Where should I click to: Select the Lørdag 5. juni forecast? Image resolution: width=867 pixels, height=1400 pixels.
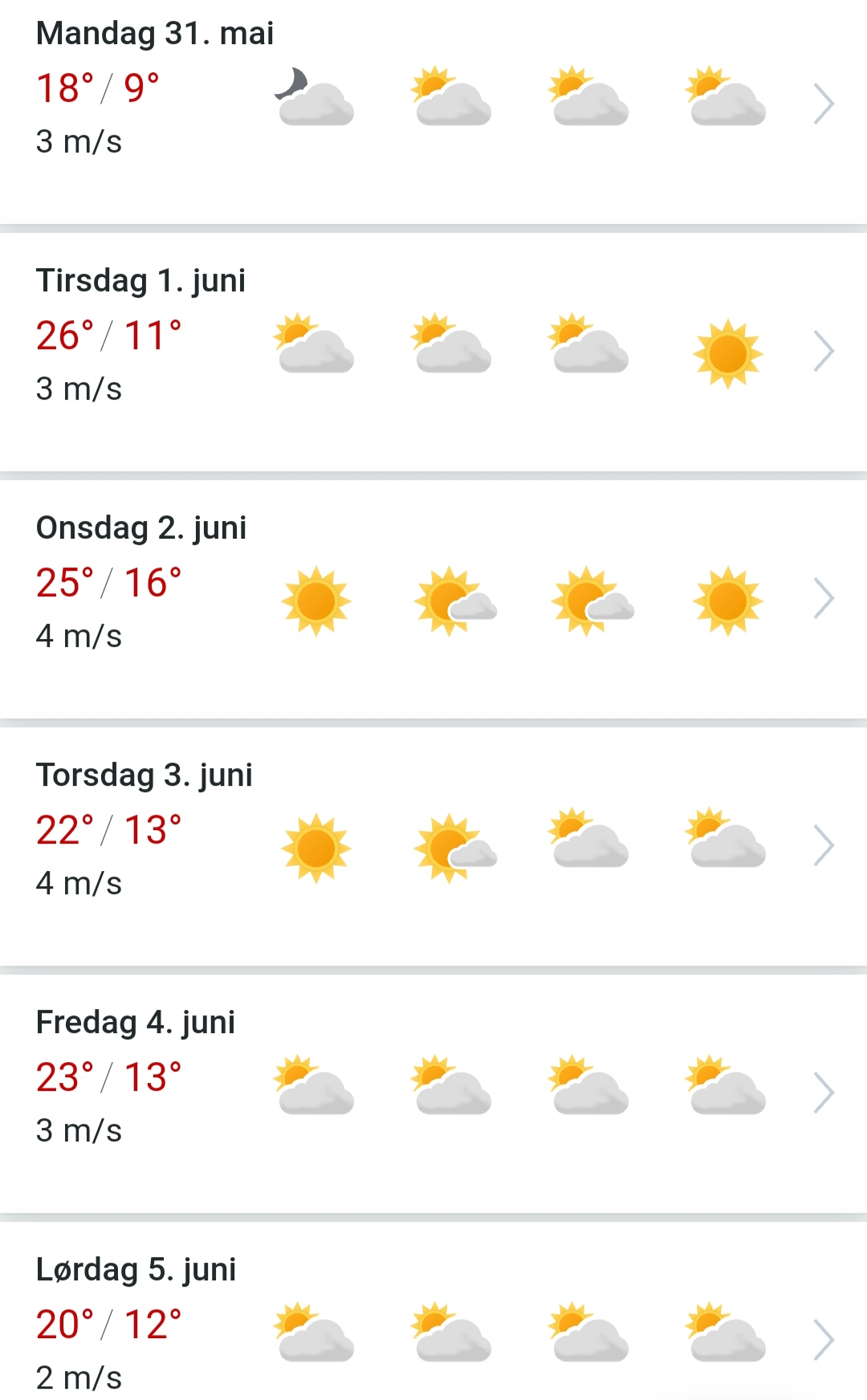[x=433, y=1311]
